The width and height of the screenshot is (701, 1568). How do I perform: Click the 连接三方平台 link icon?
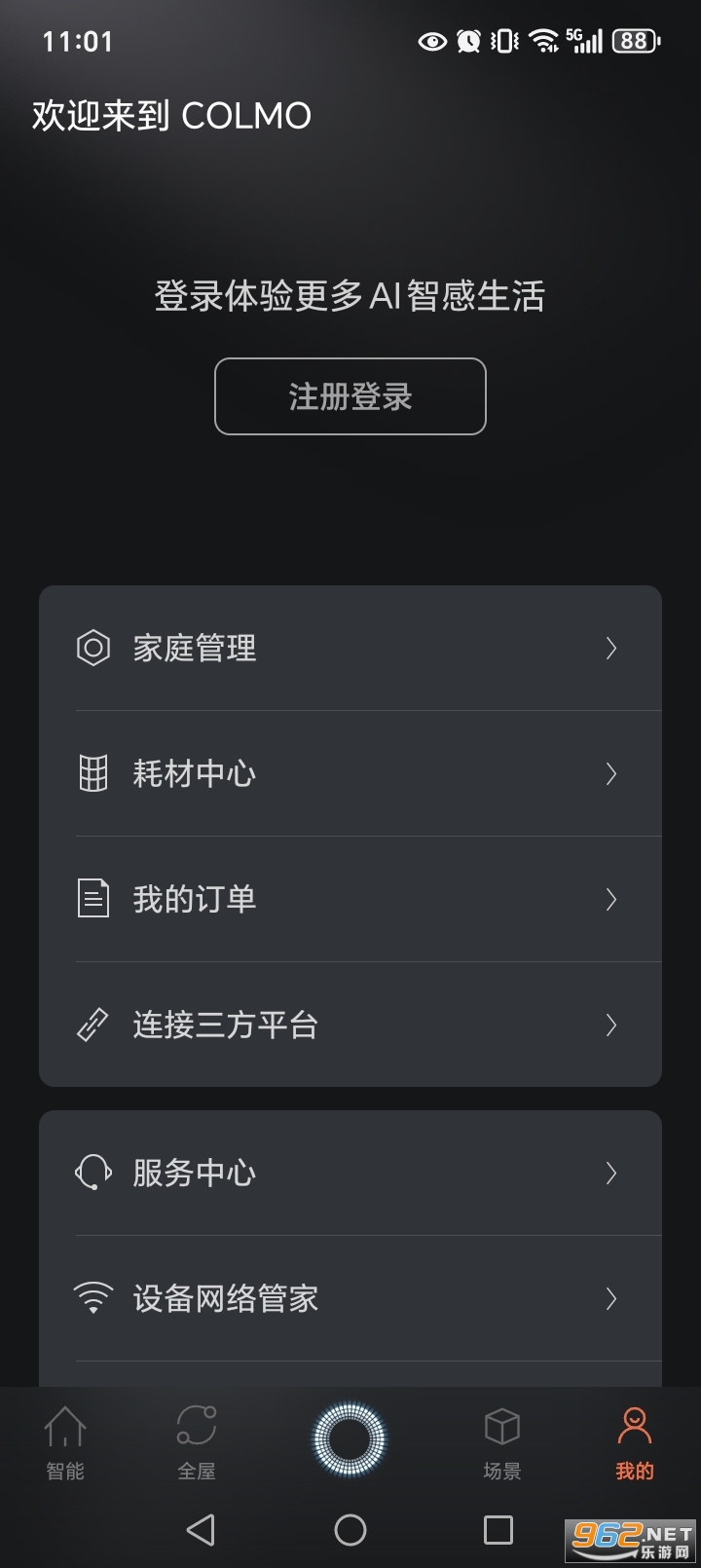(92, 1025)
